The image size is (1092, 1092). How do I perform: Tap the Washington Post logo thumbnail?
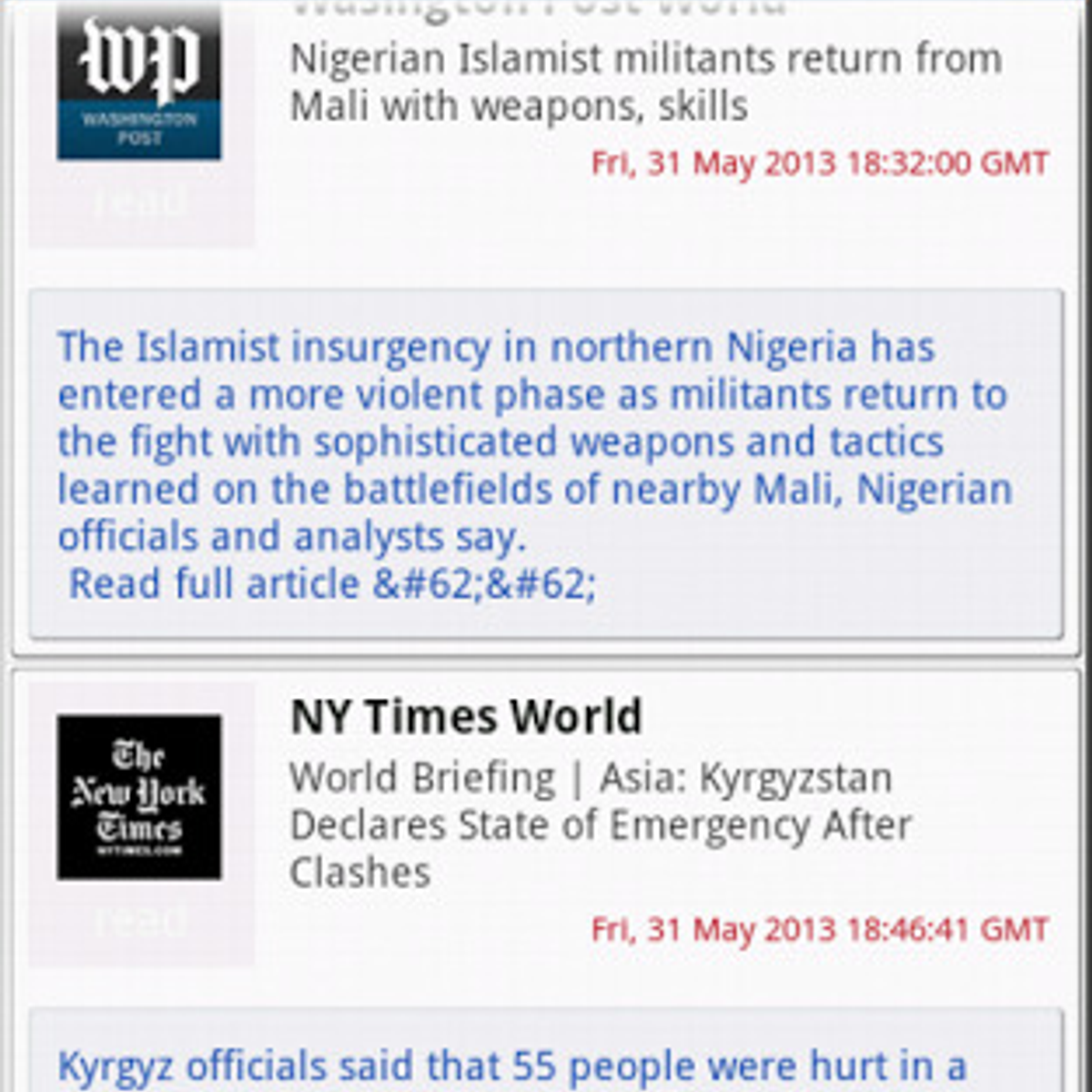139,82
